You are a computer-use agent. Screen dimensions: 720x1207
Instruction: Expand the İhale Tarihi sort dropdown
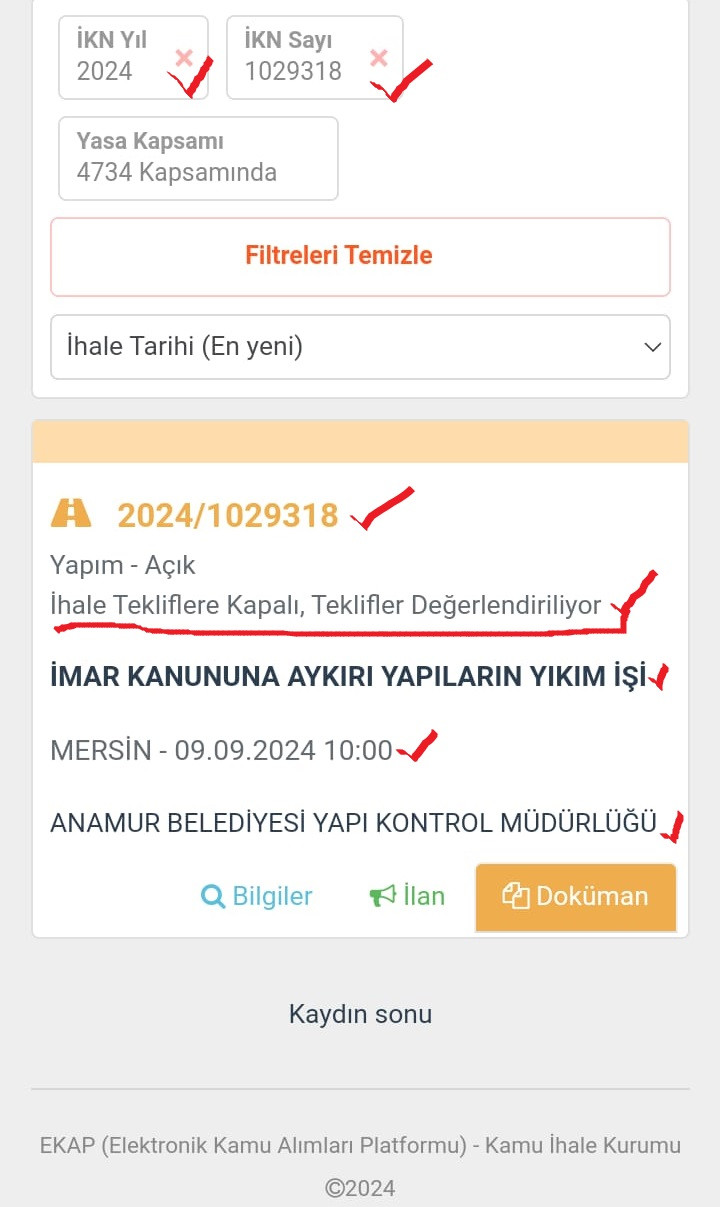tap(360, 347)
